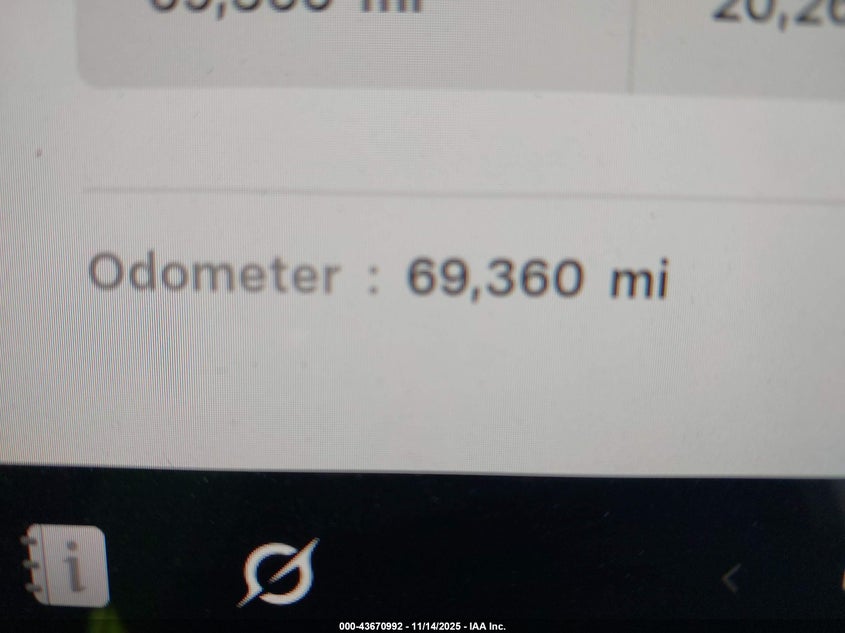
Task: Open the wiper controls icon
Action: point(280,573)
